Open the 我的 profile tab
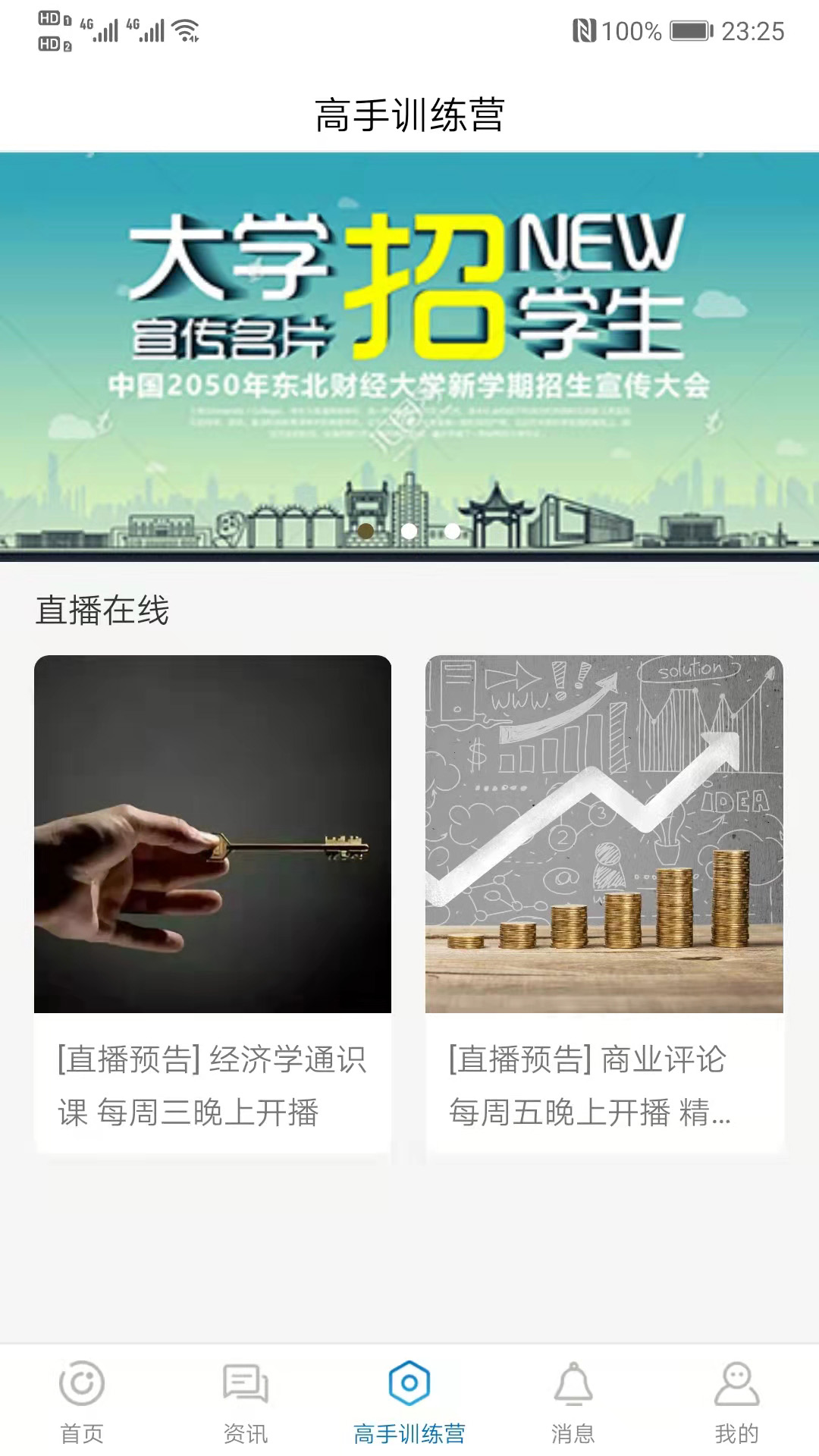This screenshot has width=819, height=1456. coord(736,1401)
